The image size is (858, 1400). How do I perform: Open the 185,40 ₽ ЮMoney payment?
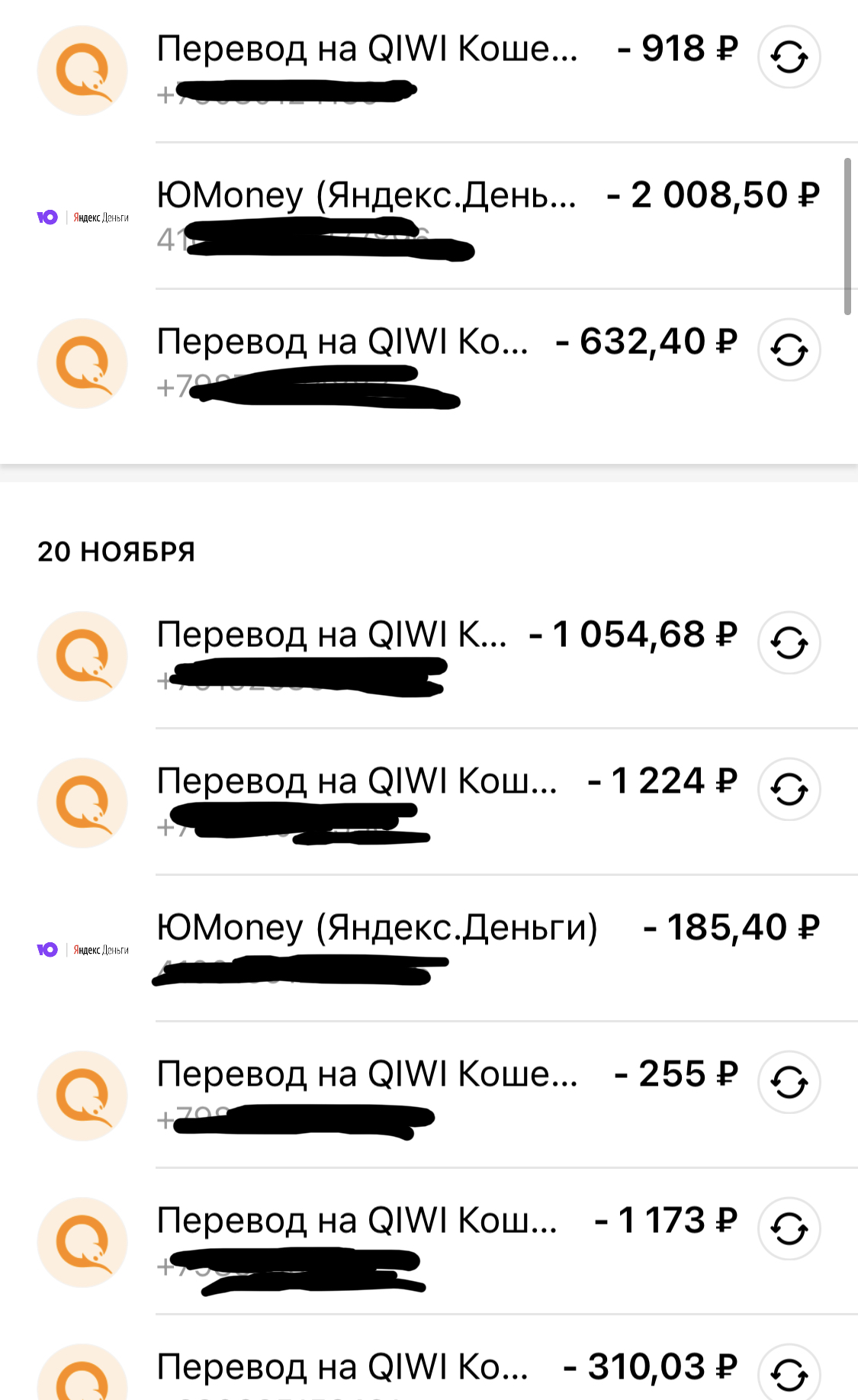click(377, 928)
